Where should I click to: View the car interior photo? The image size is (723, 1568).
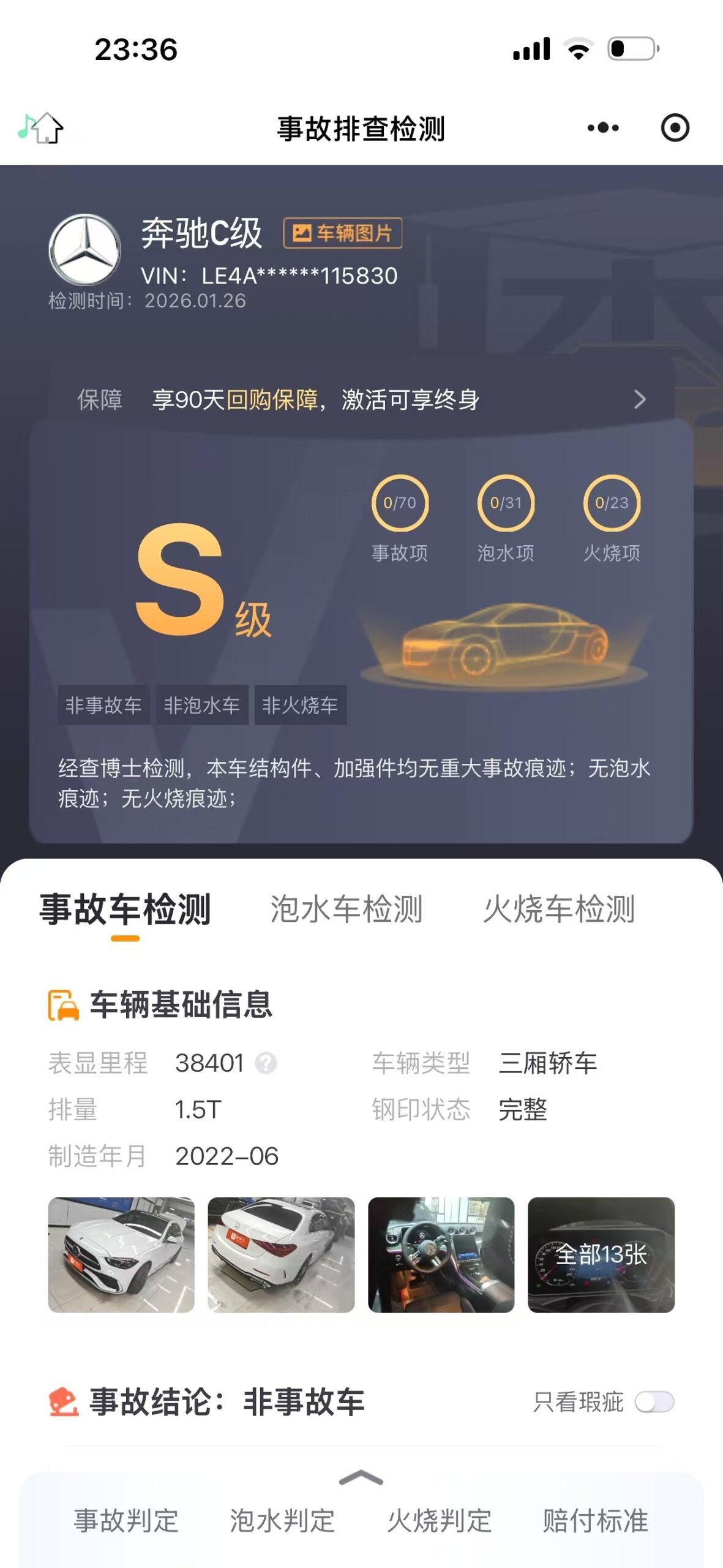[441, 1255]
